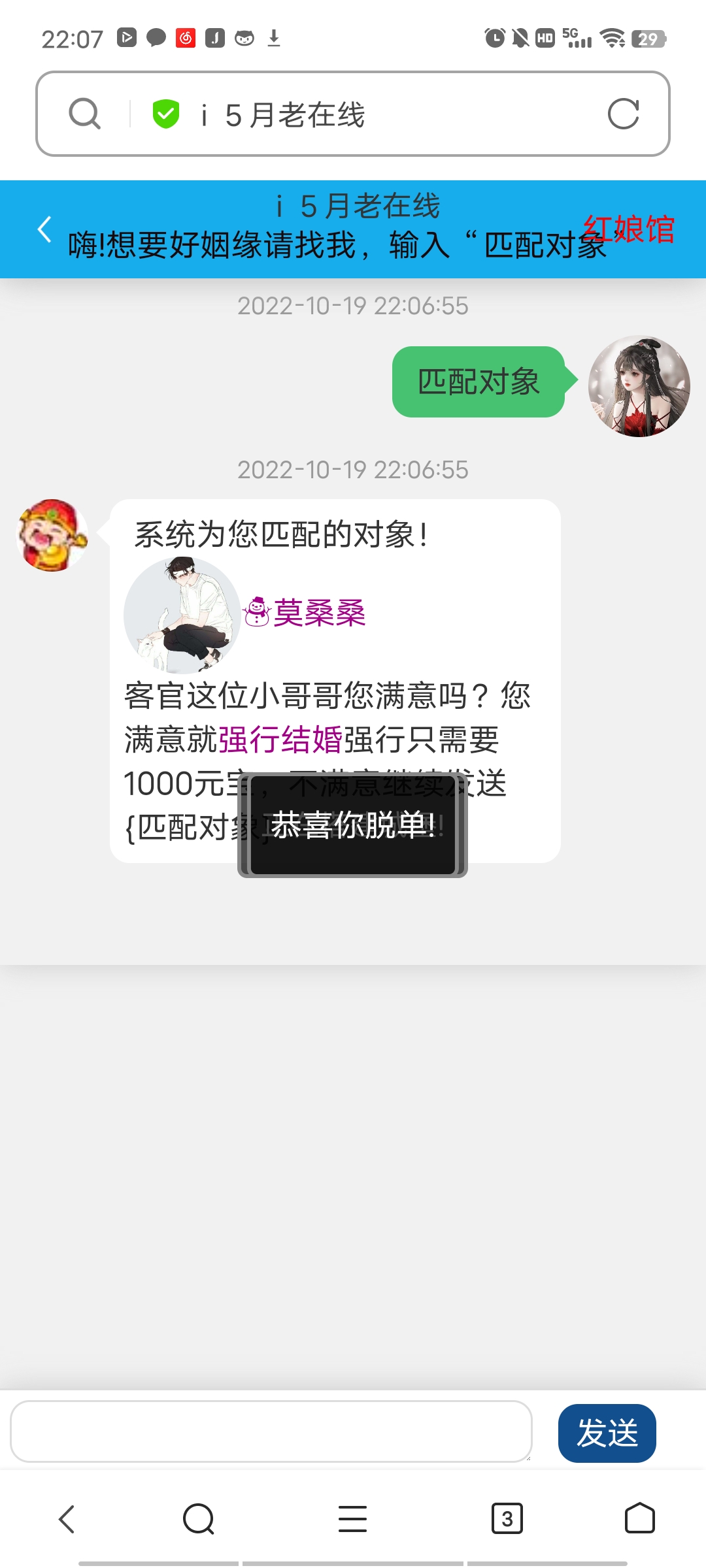The image size is (706, 1568).
Task: Reload the page with the refresh icon
Action: coord(623,114)
